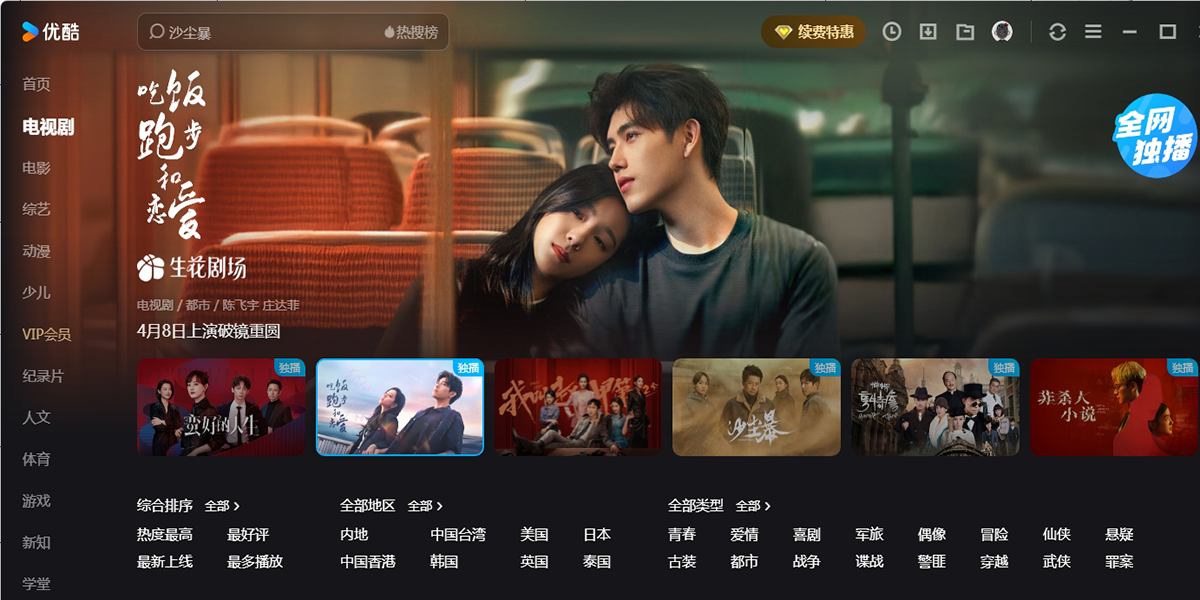Open the hamburger menu icon
Image resolution: width=1200 pixels, height=600 pixels.
[x=1093, y=32]
